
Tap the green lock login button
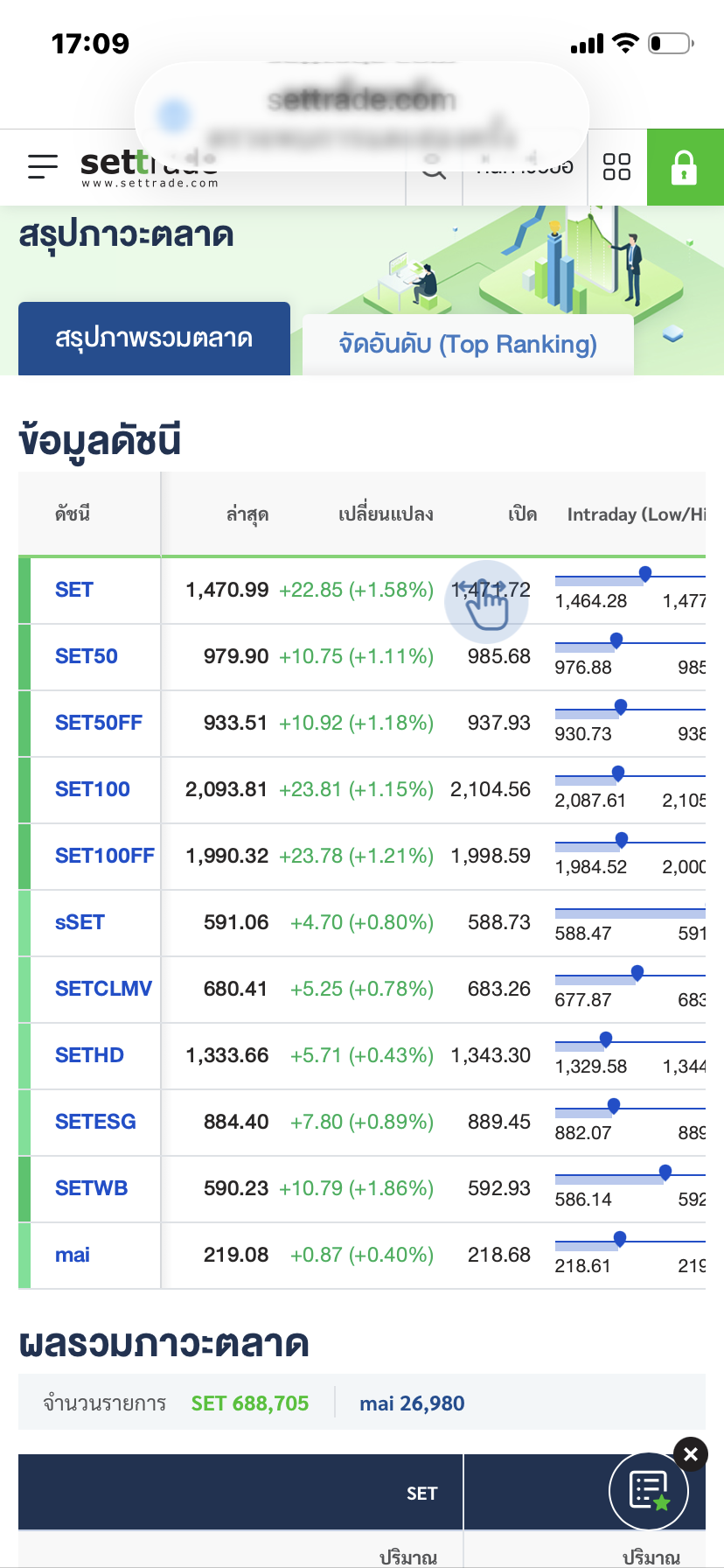point(685,167)
